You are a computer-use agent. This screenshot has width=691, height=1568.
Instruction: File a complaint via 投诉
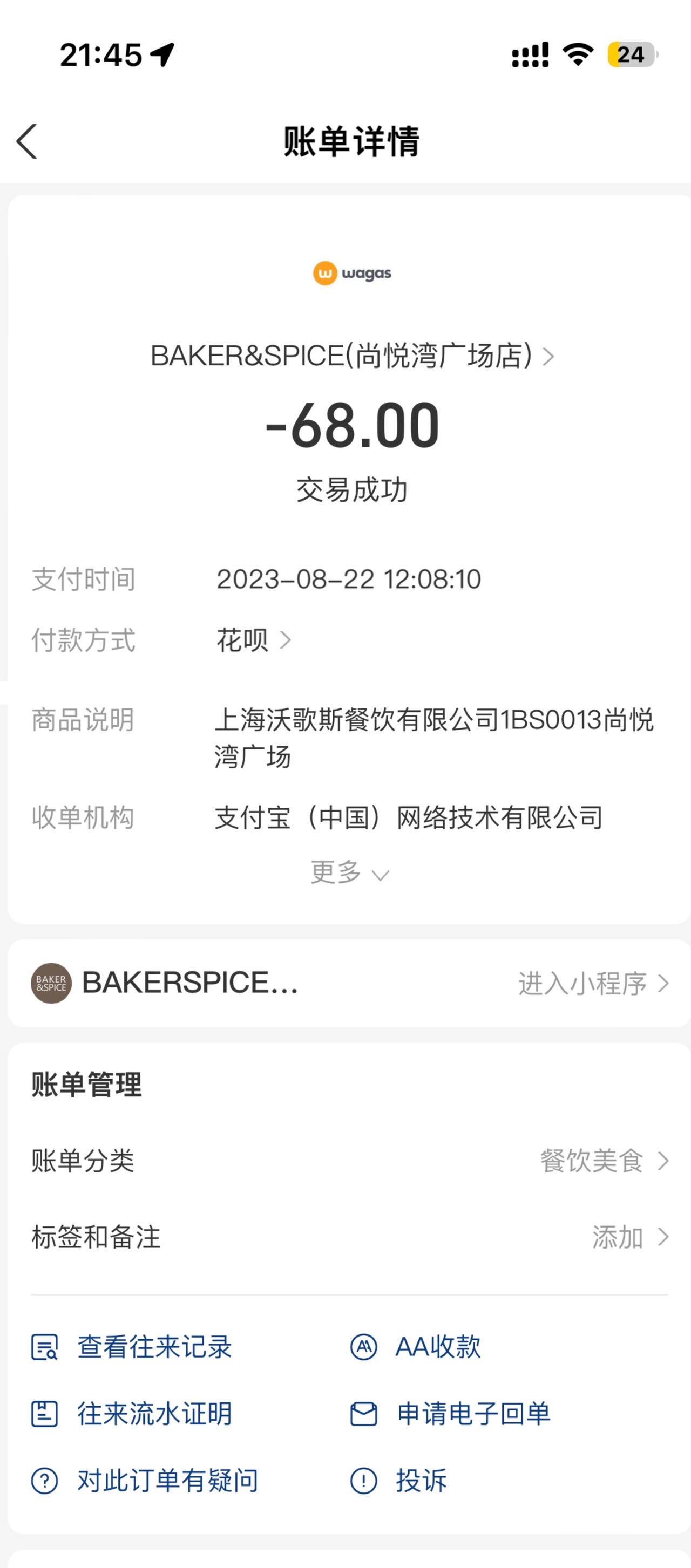[x=399, y=1481]
